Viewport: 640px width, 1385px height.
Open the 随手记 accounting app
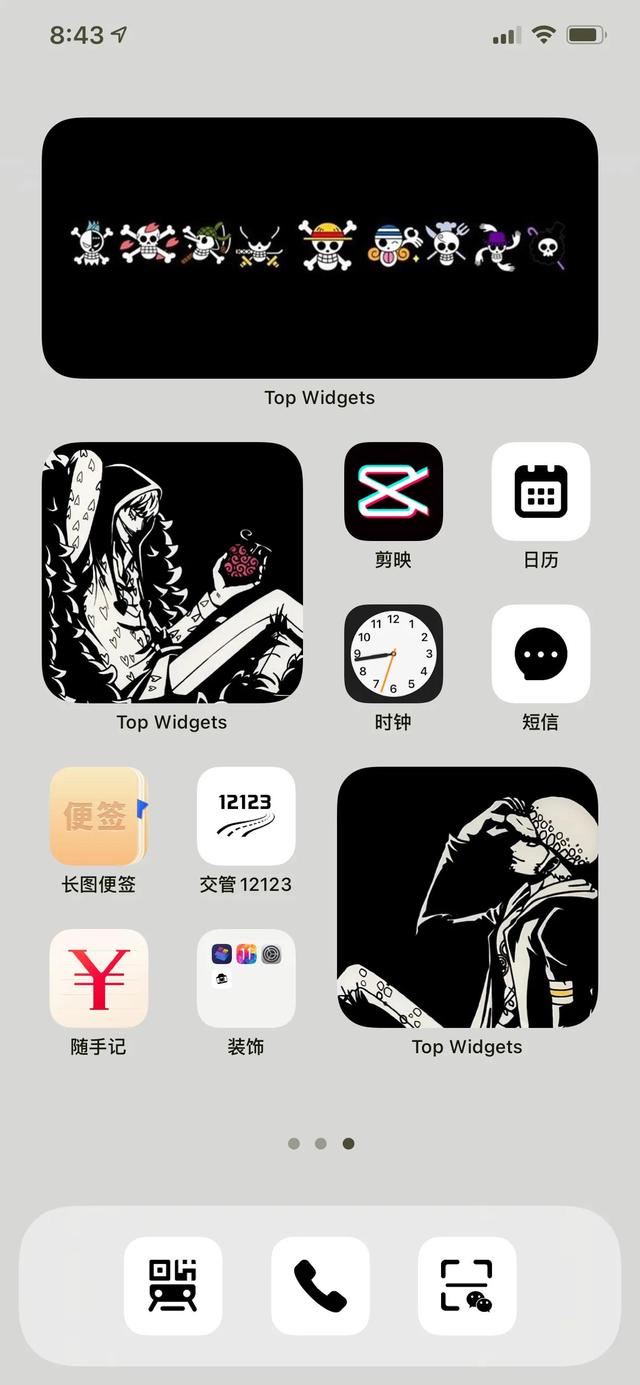pos(98,979)
